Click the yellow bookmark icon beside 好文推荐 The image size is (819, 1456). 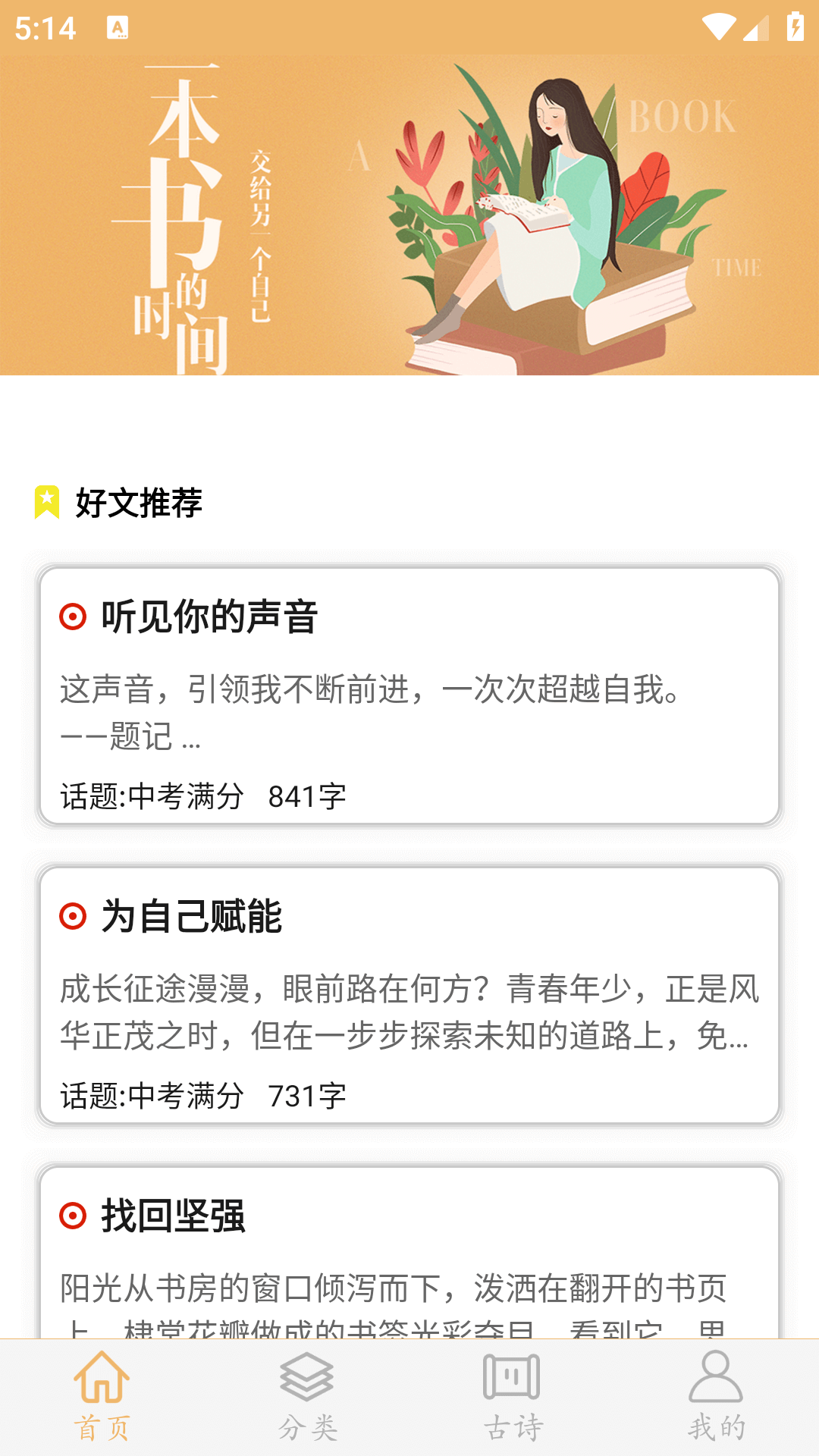(48, 502)
